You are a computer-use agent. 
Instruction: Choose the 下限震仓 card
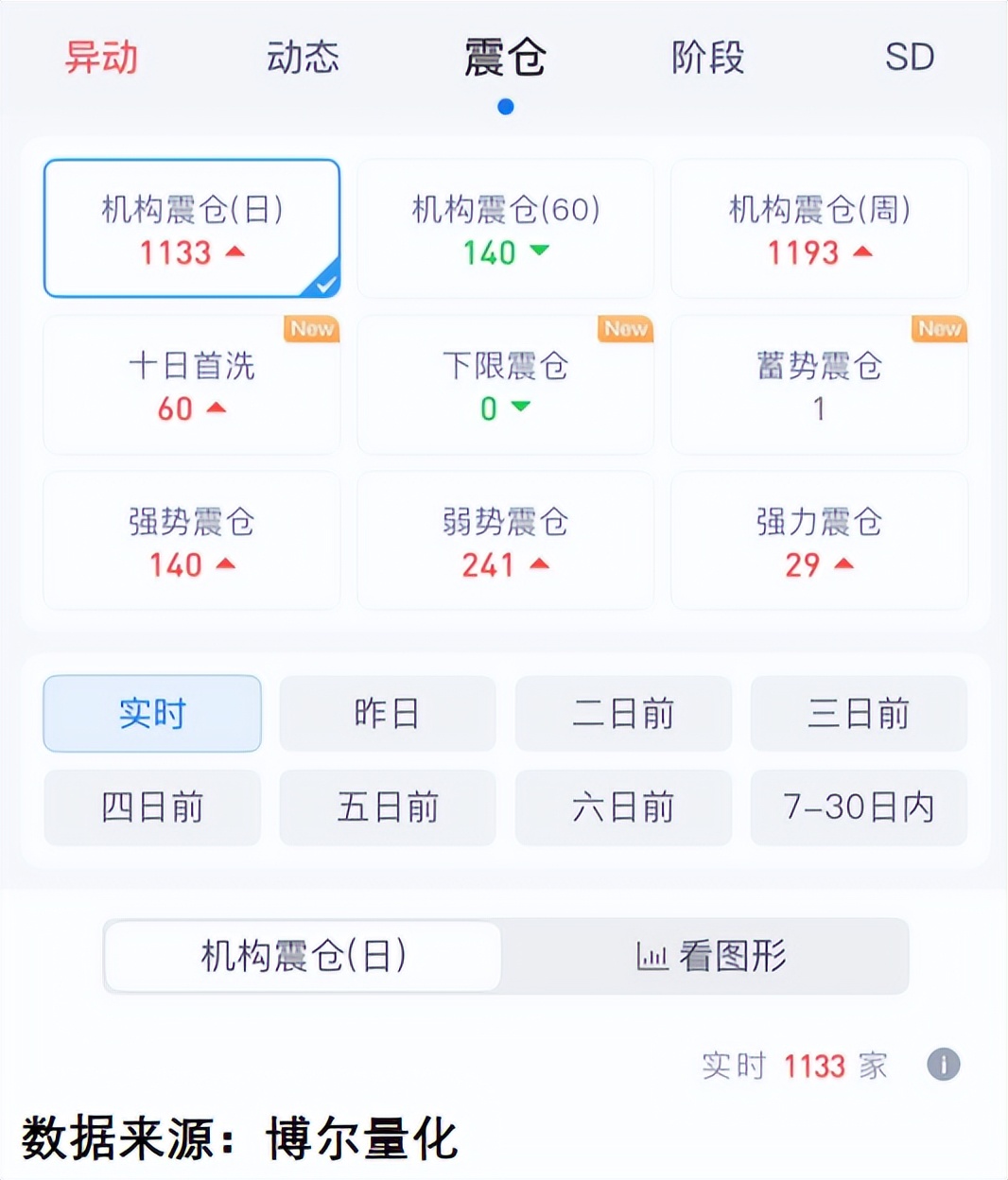pos(505,386)
